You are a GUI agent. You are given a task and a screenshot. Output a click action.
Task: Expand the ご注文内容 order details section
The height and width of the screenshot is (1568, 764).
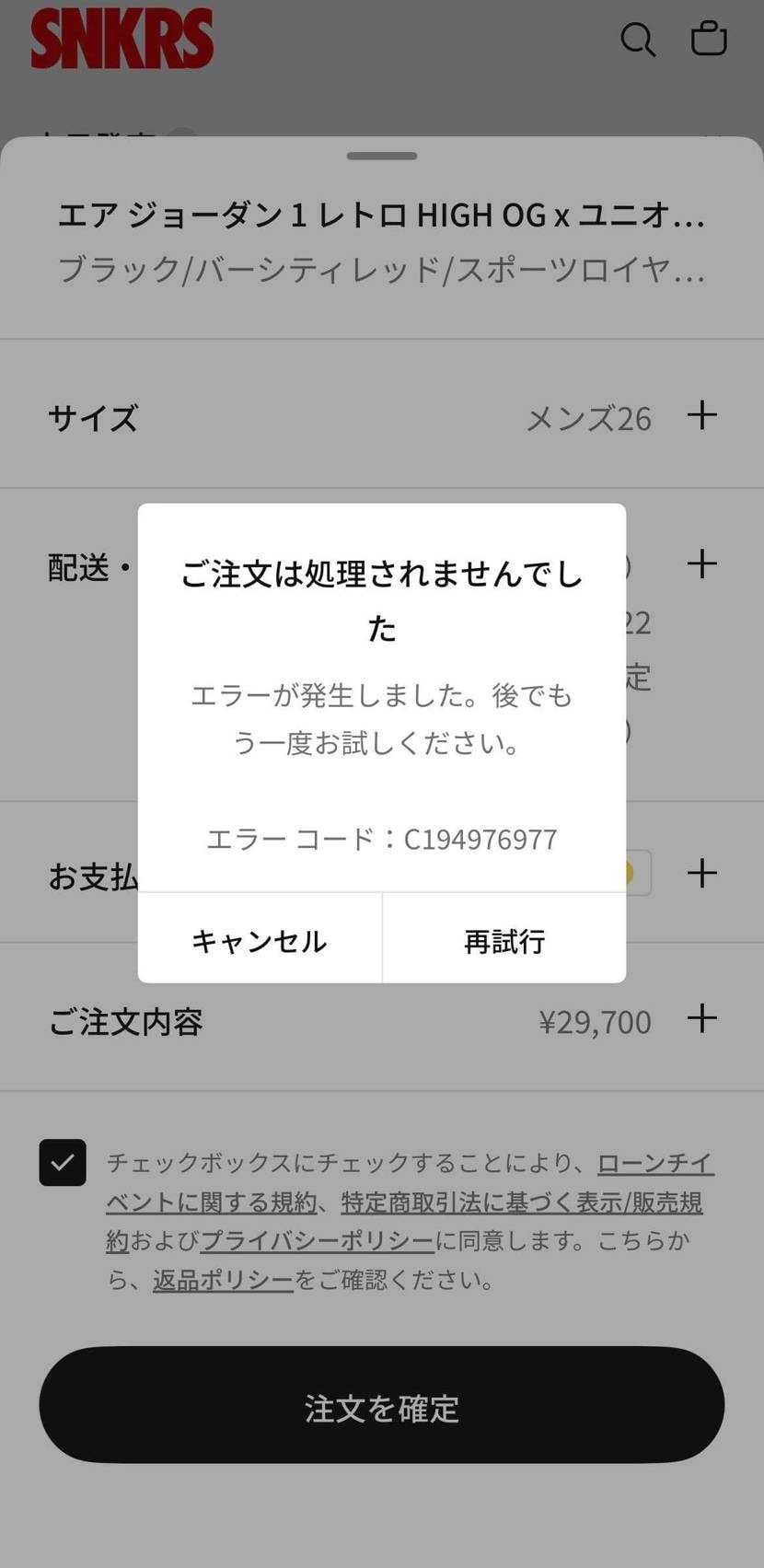(702, 1018)
